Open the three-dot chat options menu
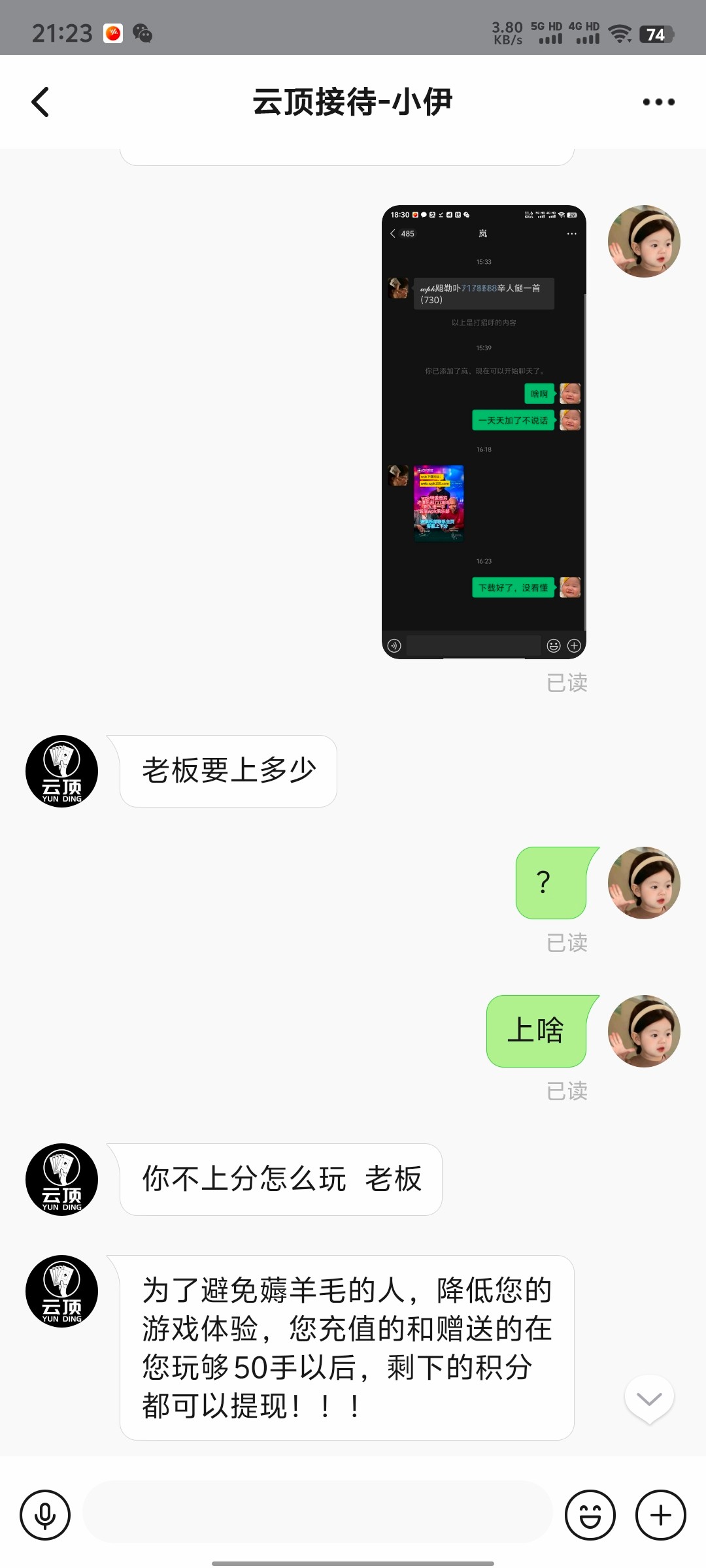 (x=658, y=102)
